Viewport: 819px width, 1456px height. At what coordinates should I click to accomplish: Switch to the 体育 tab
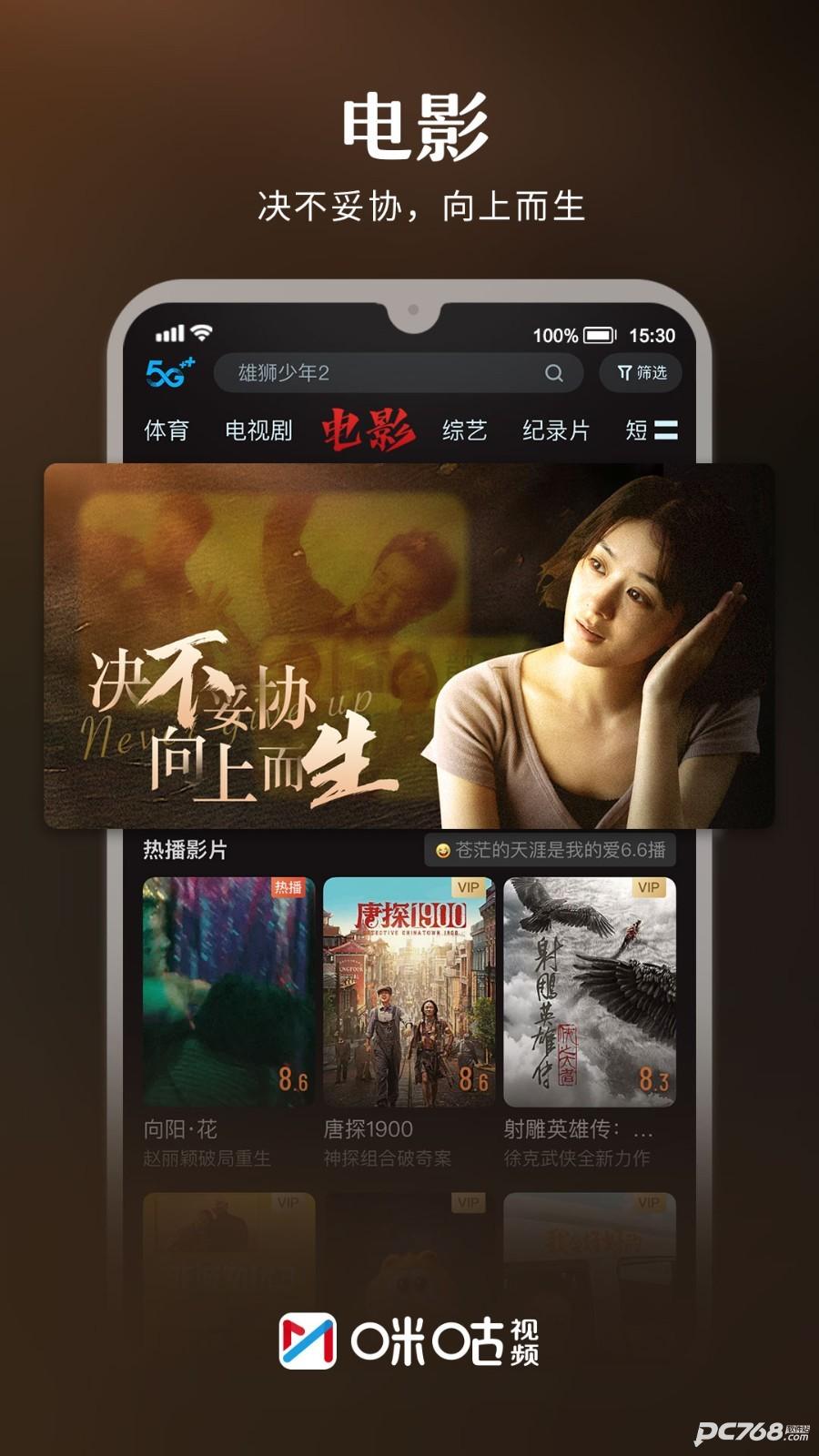167,430
